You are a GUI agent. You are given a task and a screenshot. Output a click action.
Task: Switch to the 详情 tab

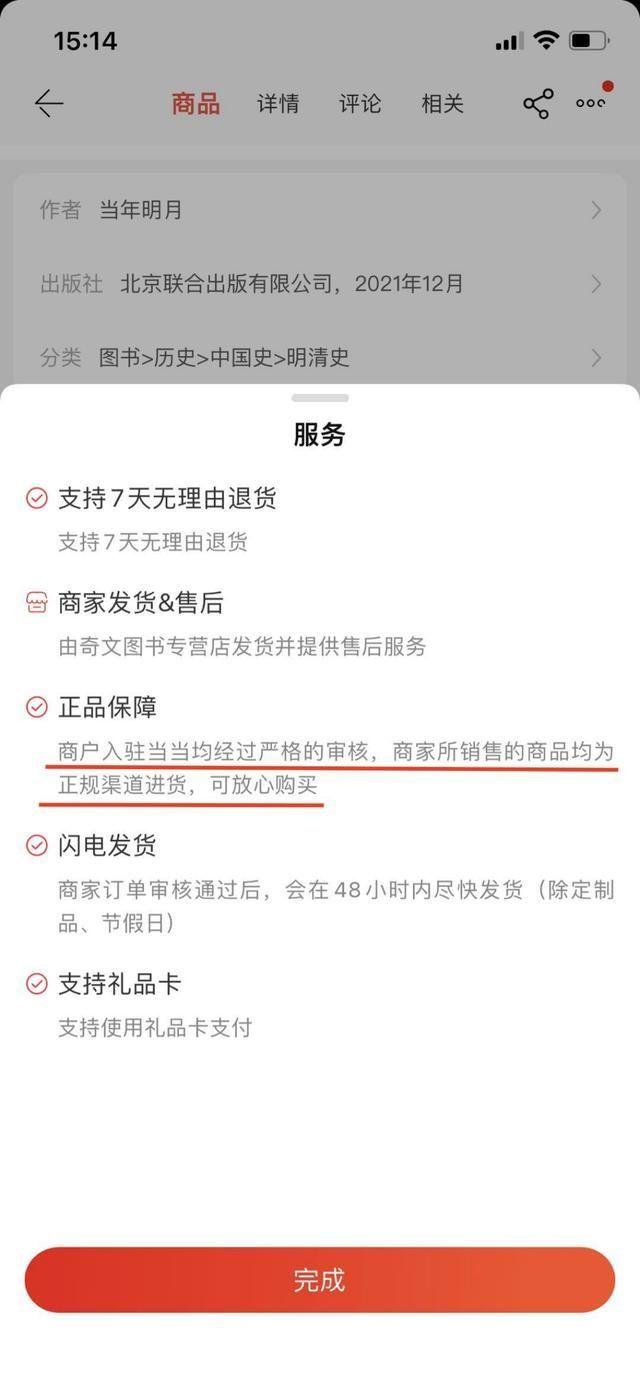tap(278, 104)
